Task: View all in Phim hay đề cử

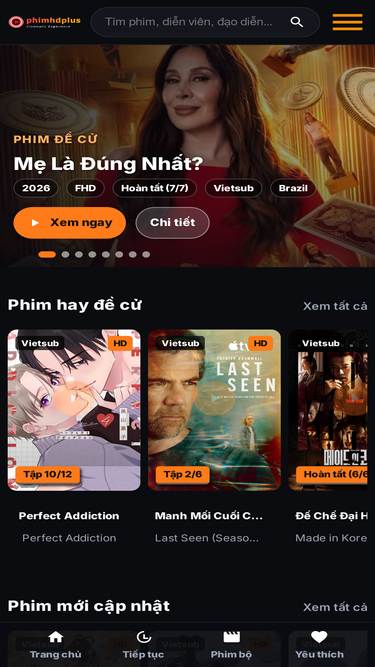Action: point(335,306)
